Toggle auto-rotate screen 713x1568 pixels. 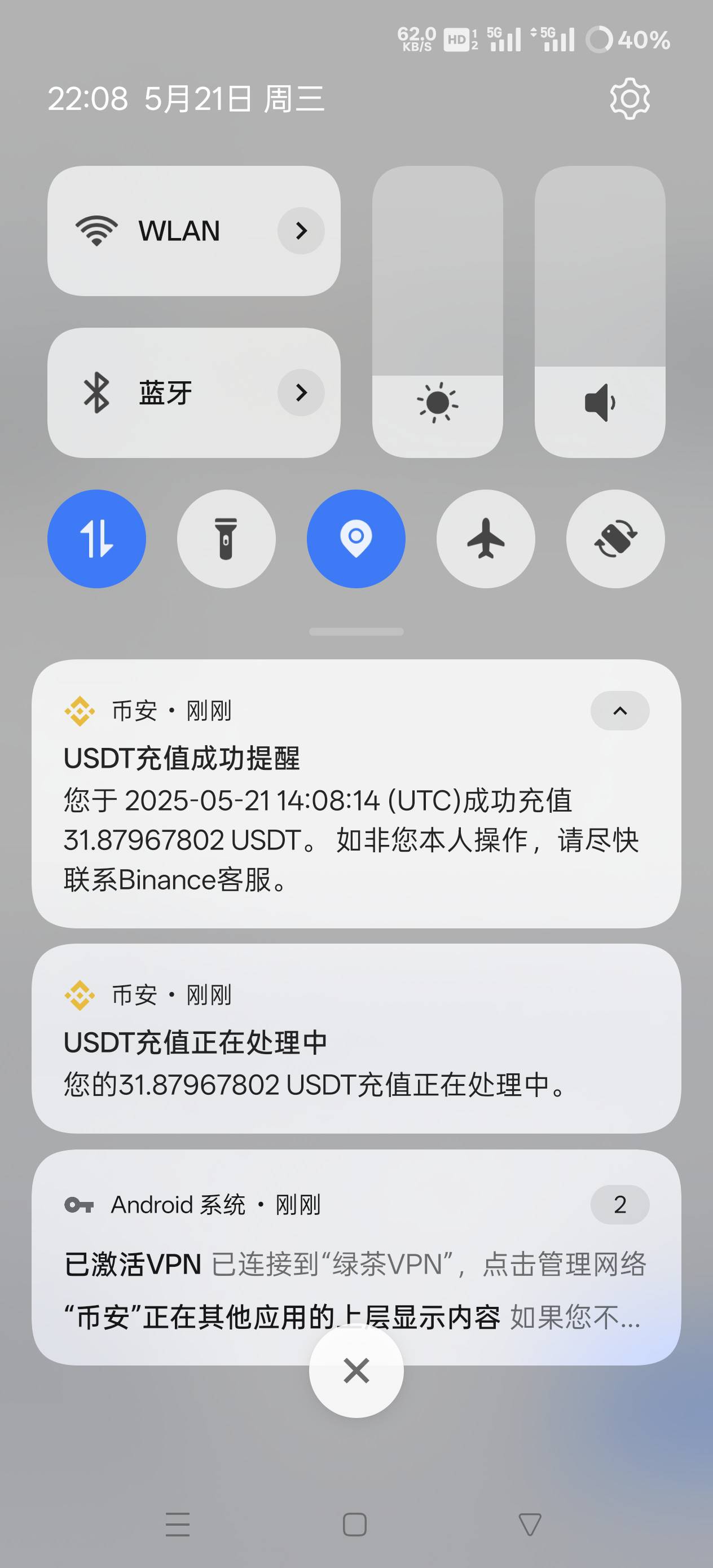615,539
